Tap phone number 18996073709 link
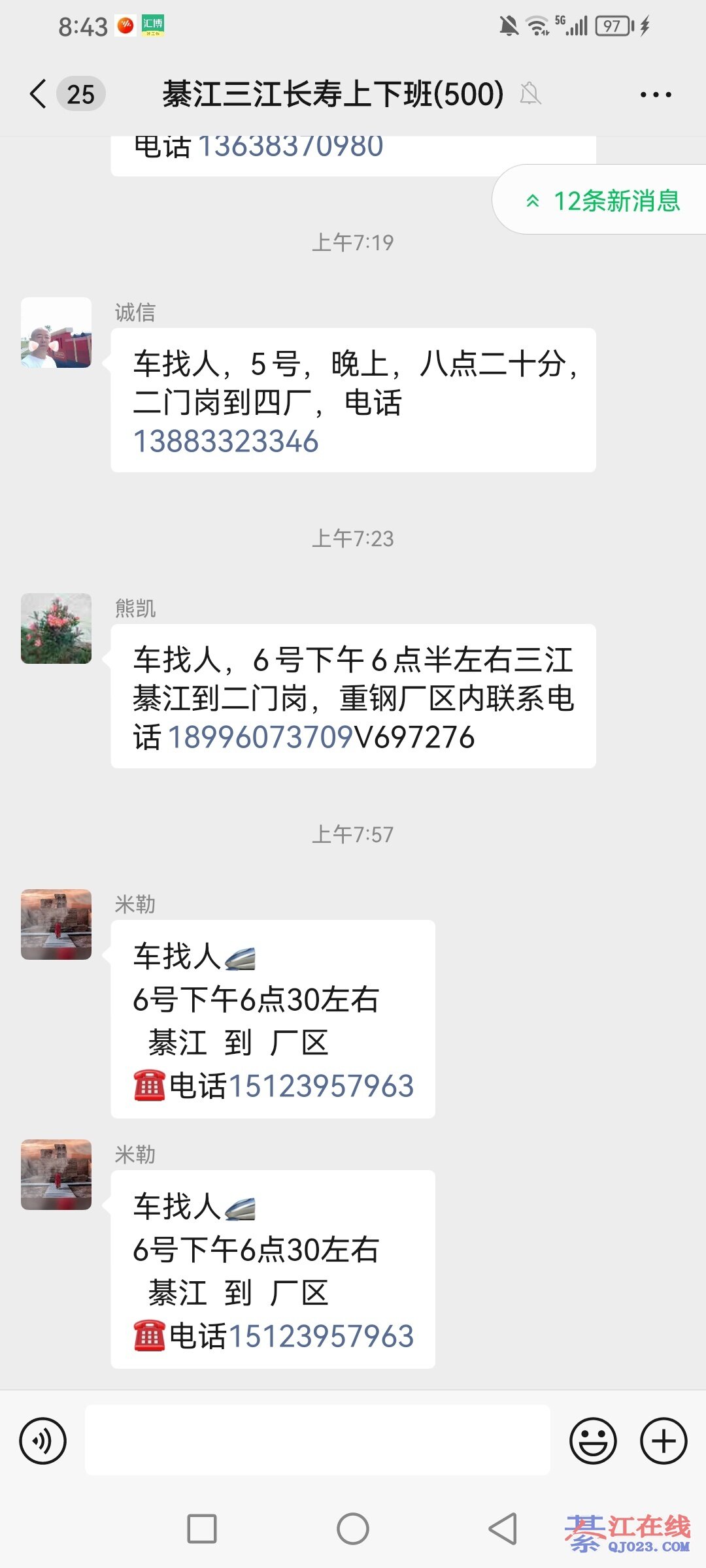The height and width of the screenshot is (1568, 706). 260,738
